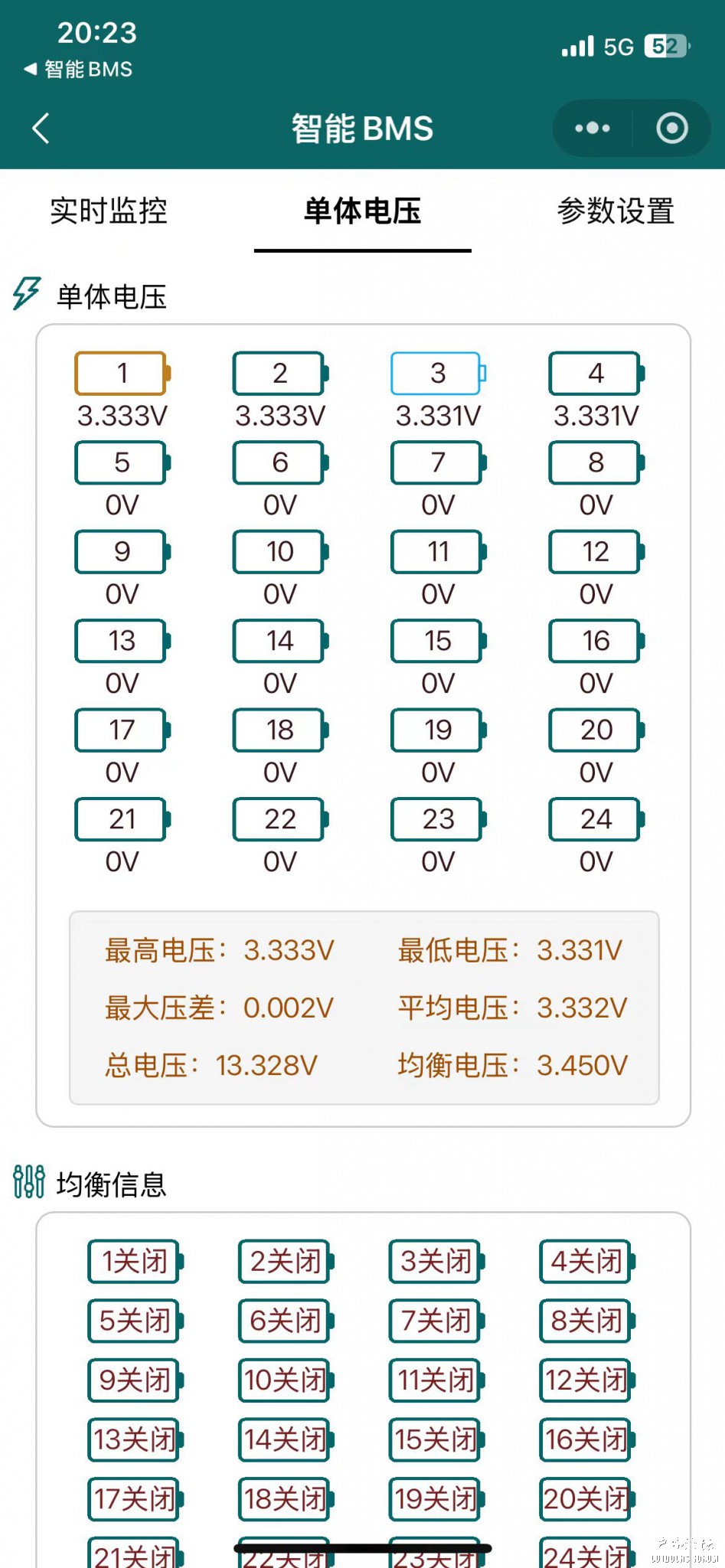
Task: Open the mini program three-dot menu
Action: pos(593,129)
